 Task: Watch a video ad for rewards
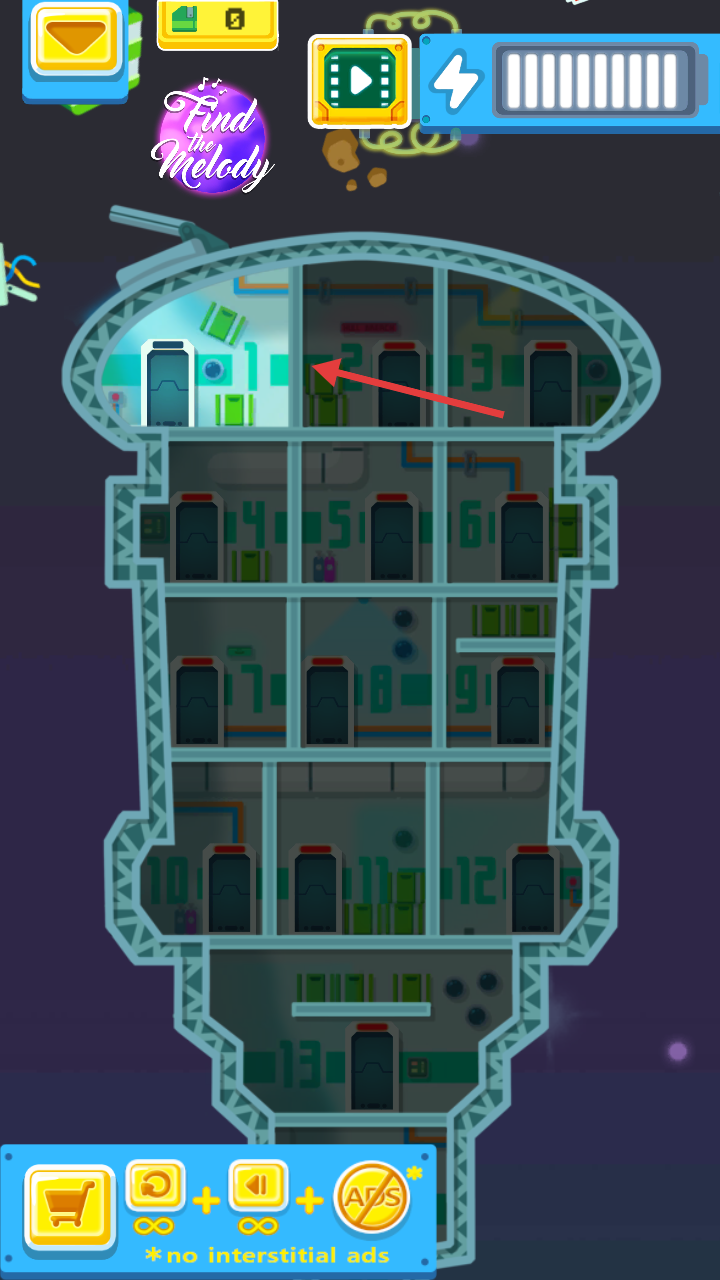(360, 81)
